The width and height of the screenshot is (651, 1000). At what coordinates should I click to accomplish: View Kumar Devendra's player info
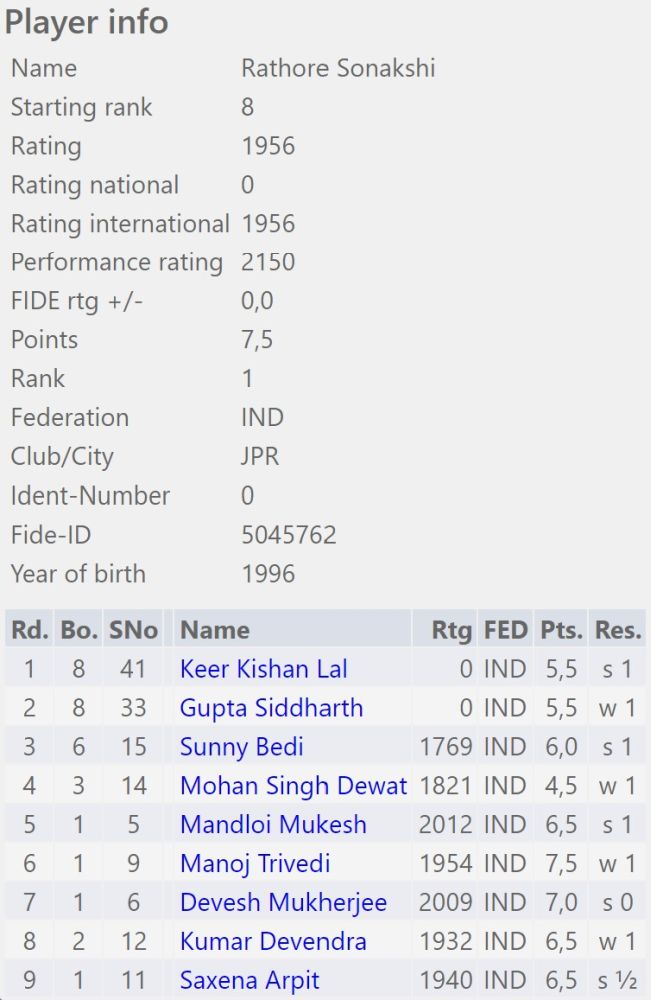click(273, 942)
